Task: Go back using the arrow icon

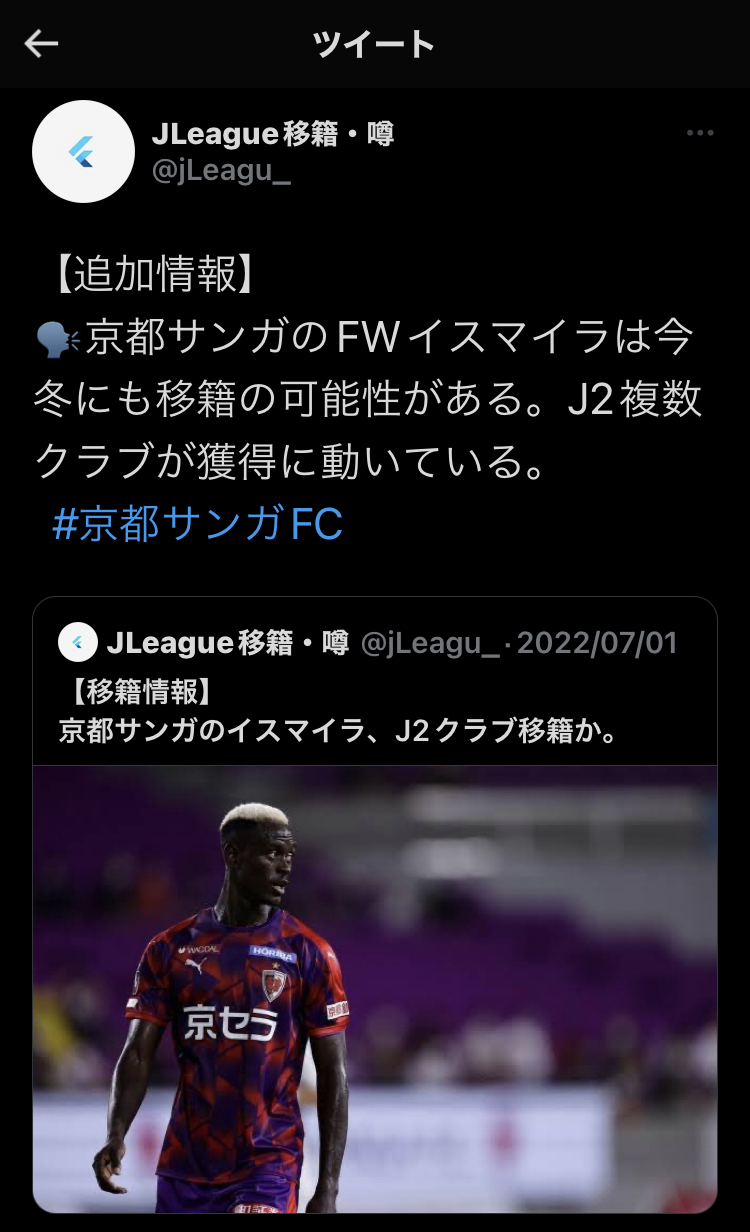Action: point(41,44)
